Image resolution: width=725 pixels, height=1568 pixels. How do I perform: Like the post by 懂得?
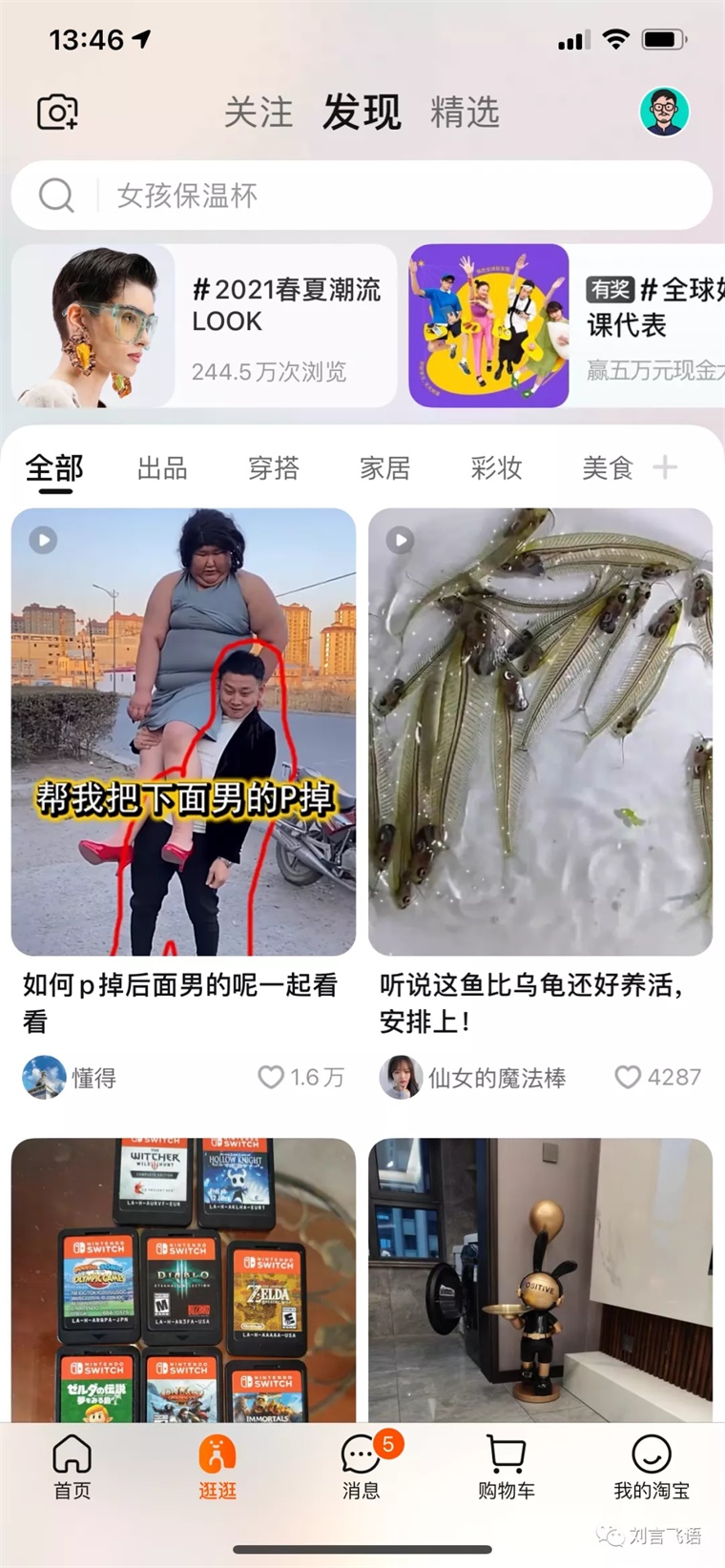272,1077
